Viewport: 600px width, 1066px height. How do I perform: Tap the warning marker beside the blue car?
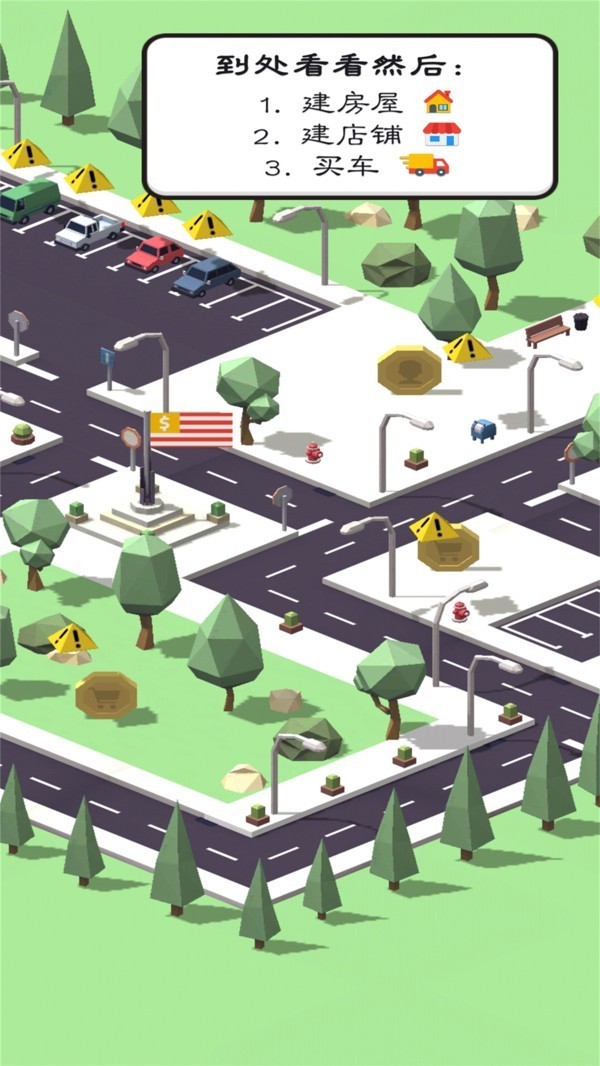point(208,224)
